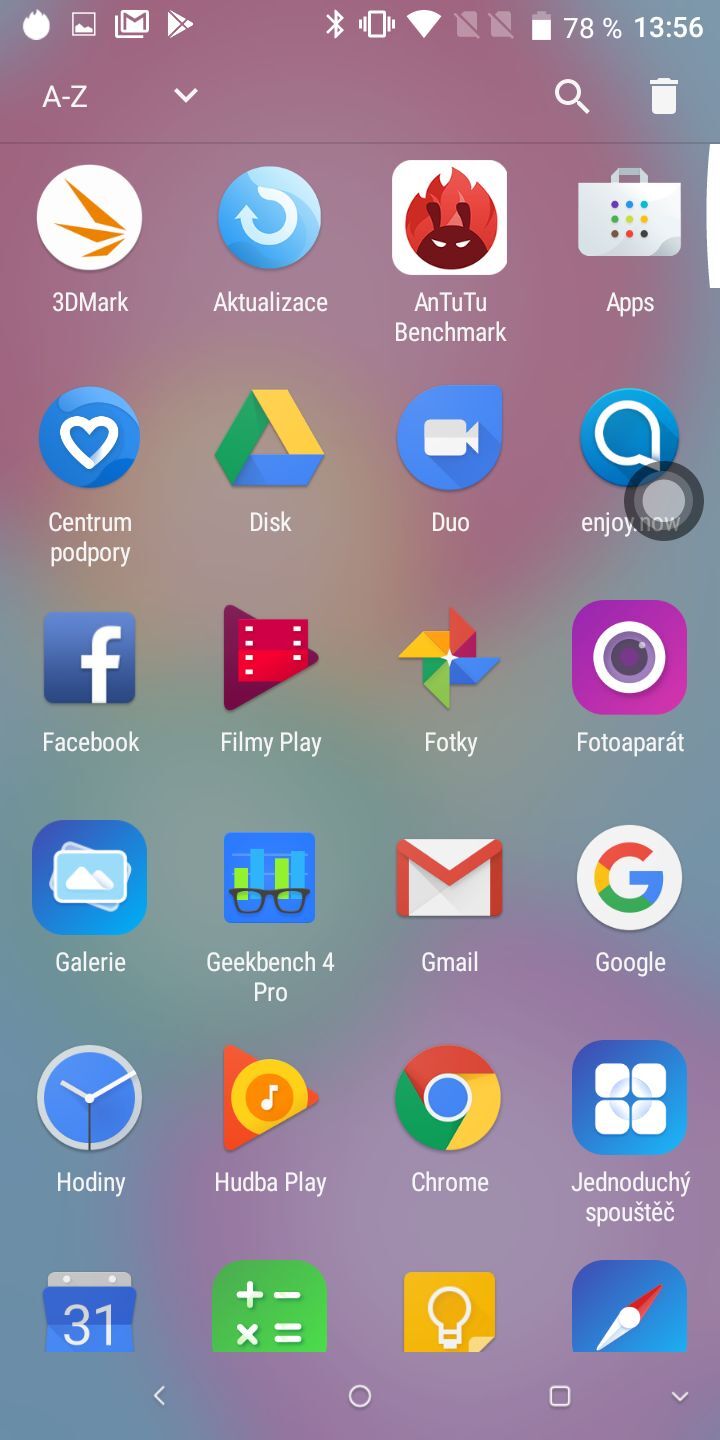Open the search function
Screen dimensions: 720x1440
[571, 96]
